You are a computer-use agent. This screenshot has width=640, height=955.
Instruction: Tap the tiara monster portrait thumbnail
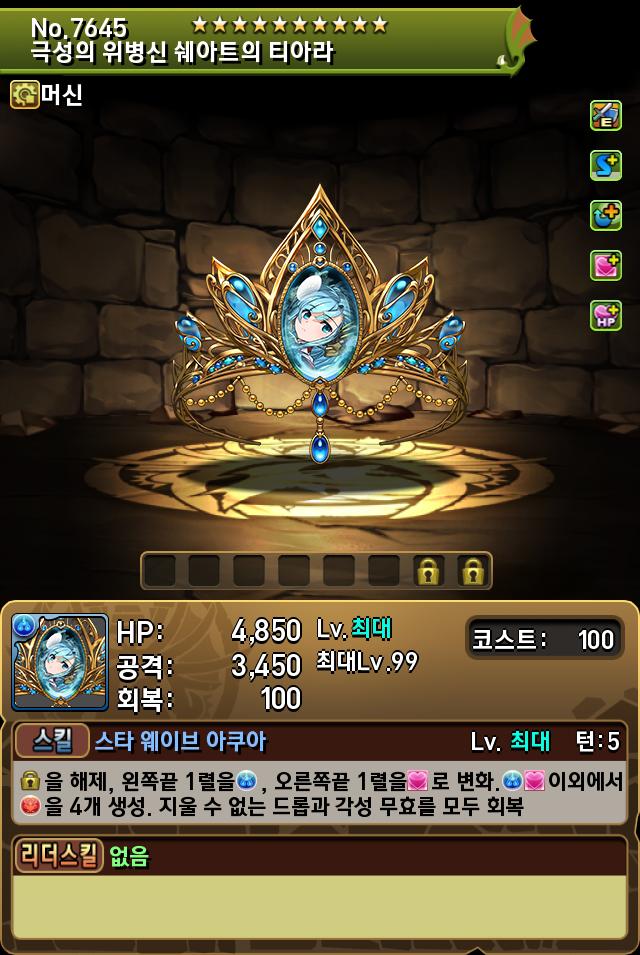(60, 662)
